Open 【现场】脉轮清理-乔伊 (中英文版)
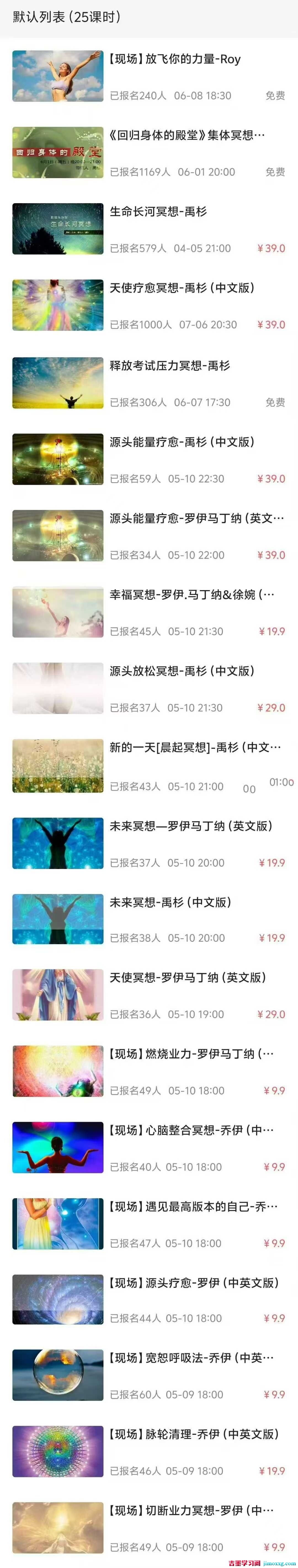This screenshot has width=298, height=1568. (x=193, y=1434)
